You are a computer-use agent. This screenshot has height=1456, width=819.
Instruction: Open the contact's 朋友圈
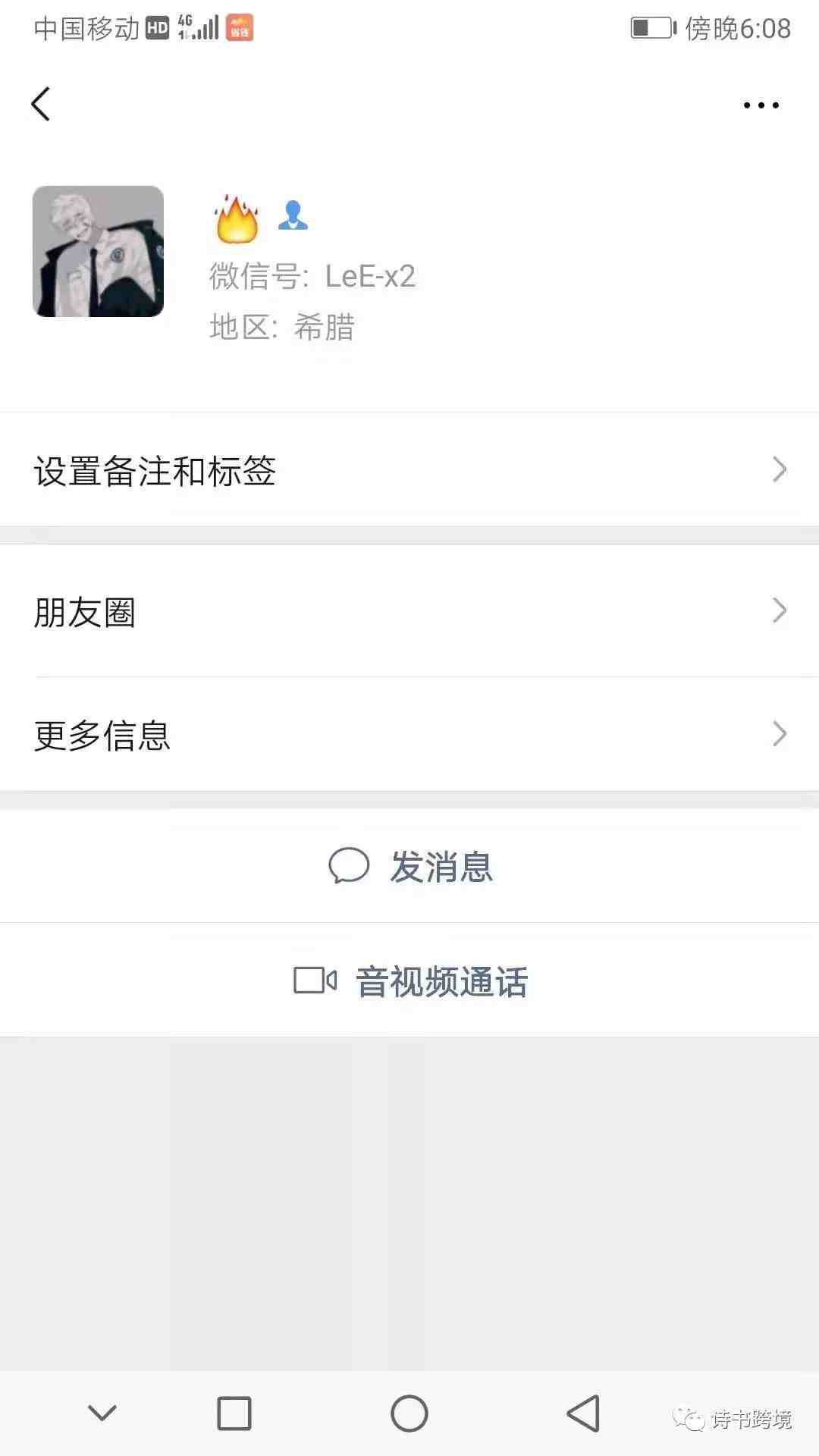pyautogui.click(x=409, y=611)
